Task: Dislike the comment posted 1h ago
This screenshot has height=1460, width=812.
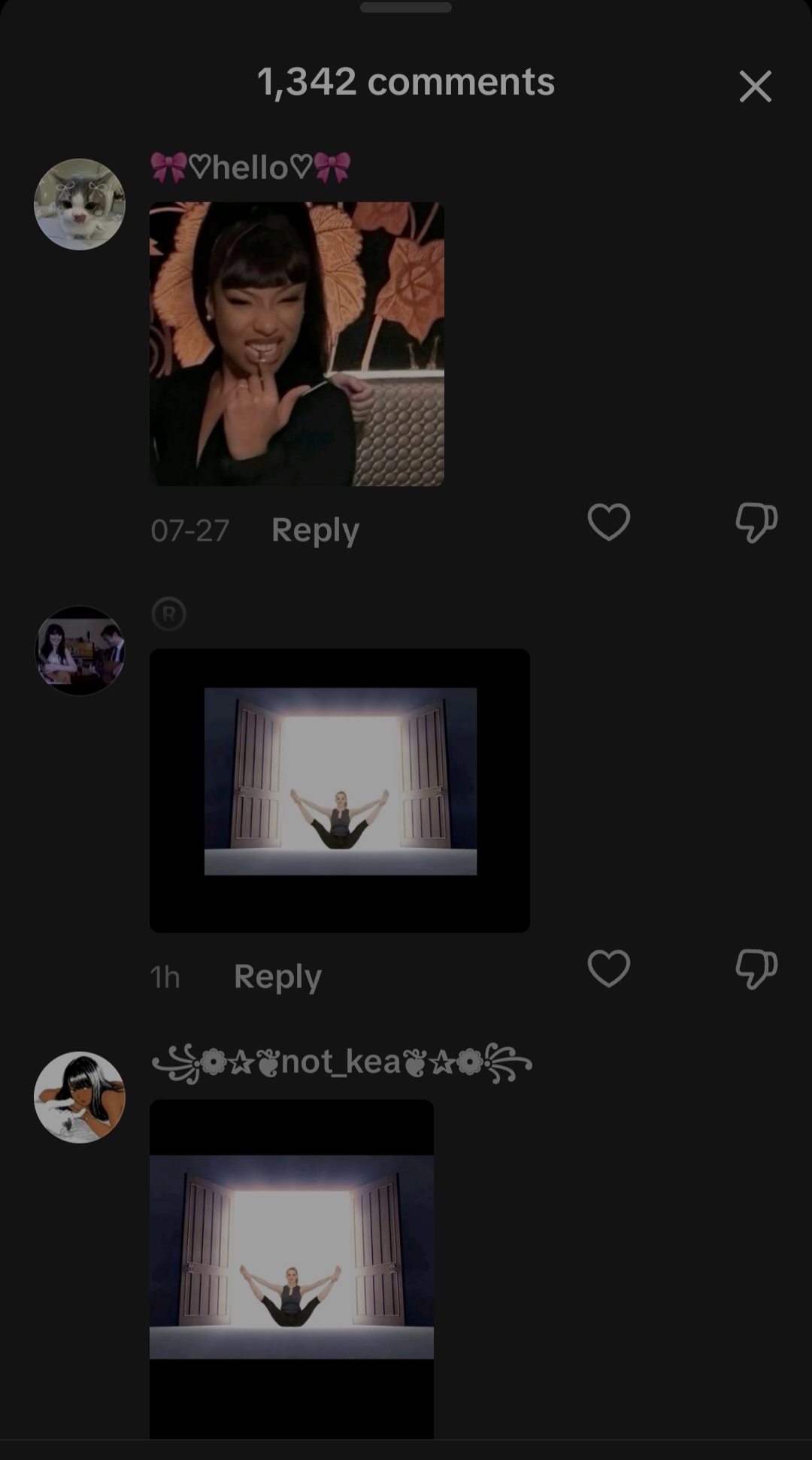Action: [756, 968]
